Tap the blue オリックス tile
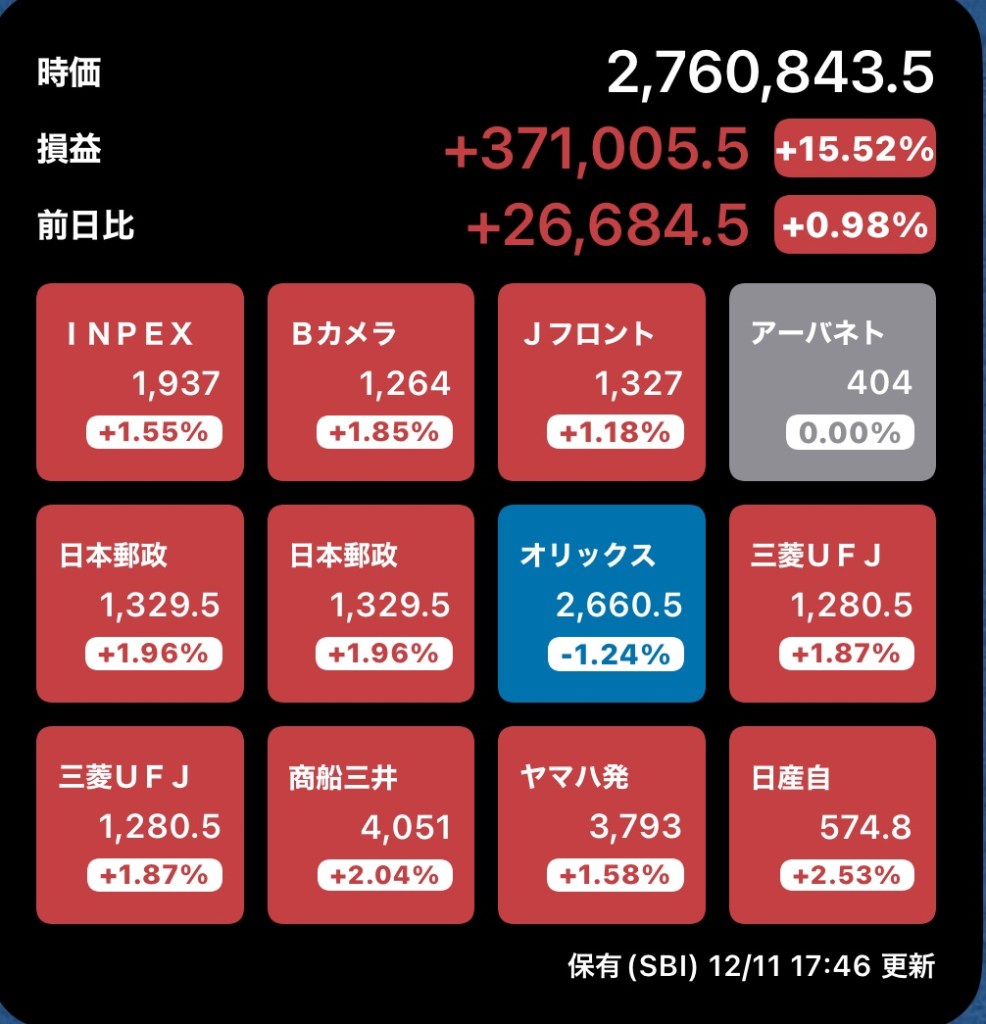The height and width of the screenshot is (1024, 986). click(x=601, y=603)
